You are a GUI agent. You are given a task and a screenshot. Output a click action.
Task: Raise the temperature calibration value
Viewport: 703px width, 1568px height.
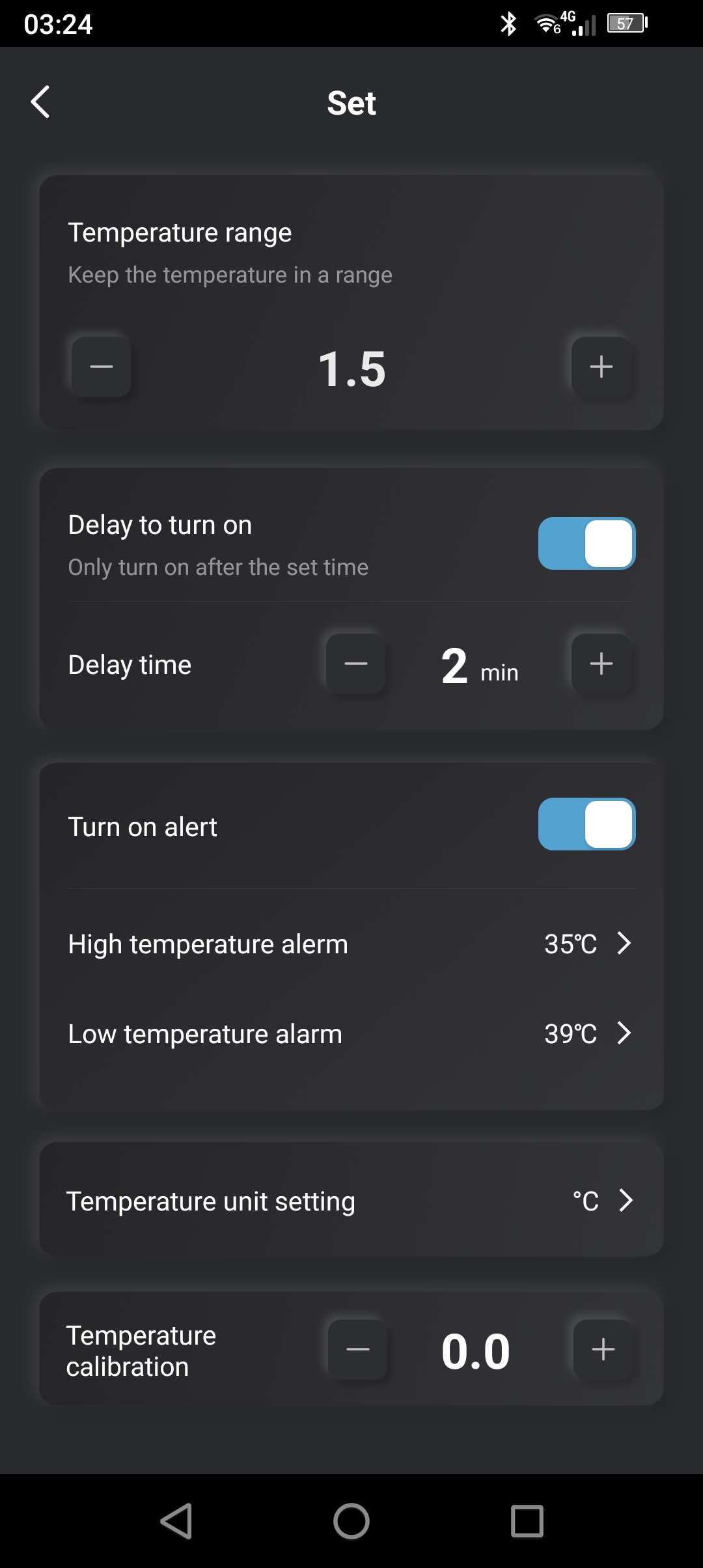point(603,1349)
